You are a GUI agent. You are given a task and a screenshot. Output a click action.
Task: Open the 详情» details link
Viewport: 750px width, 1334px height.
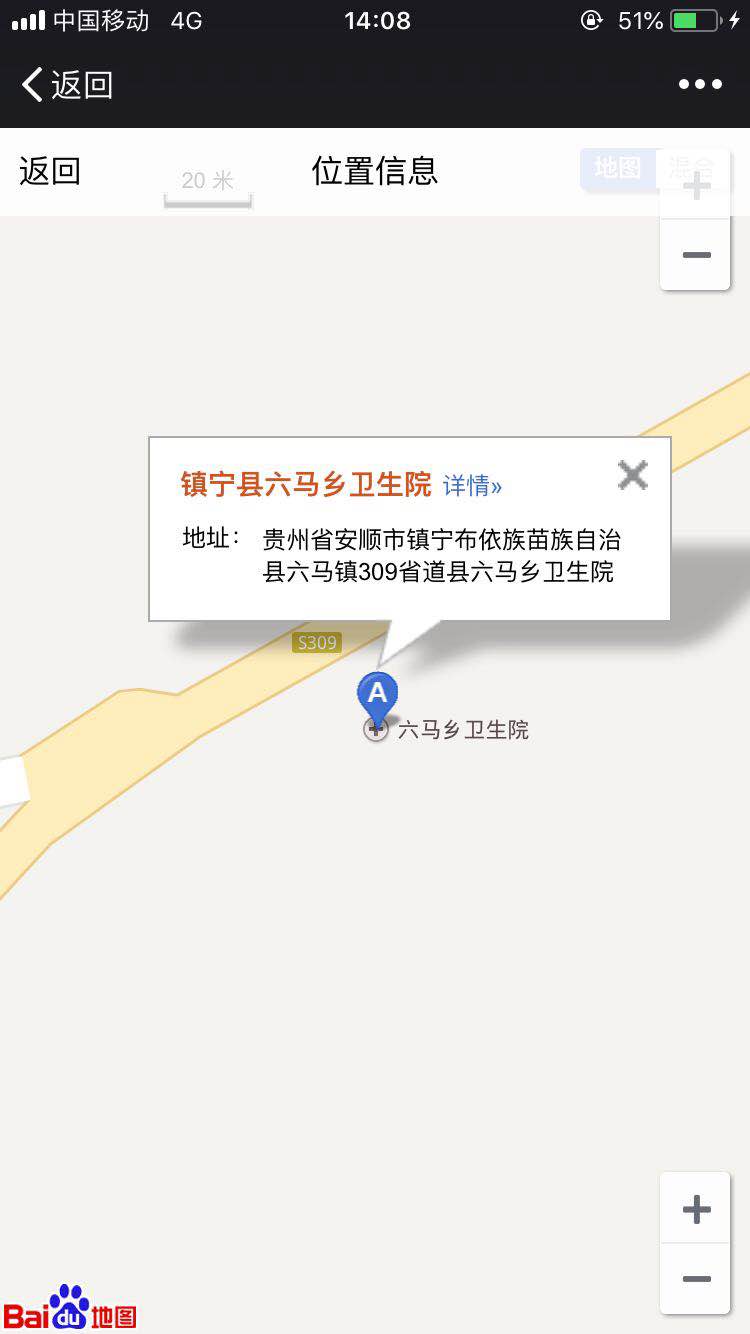point(472,486)
